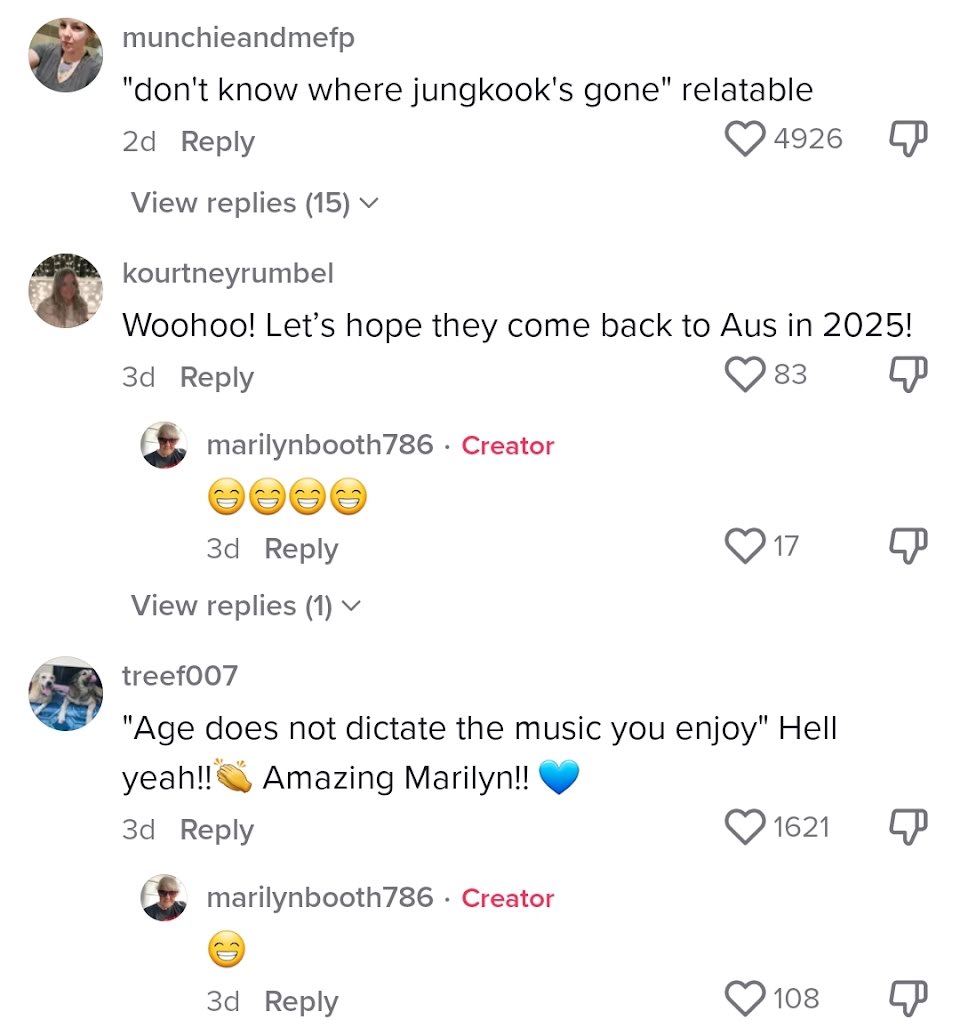The height and width of the screenshot is (1028, 960).
Task: Reply to the creator's single-emoji reply
Action: [301, 1001]
